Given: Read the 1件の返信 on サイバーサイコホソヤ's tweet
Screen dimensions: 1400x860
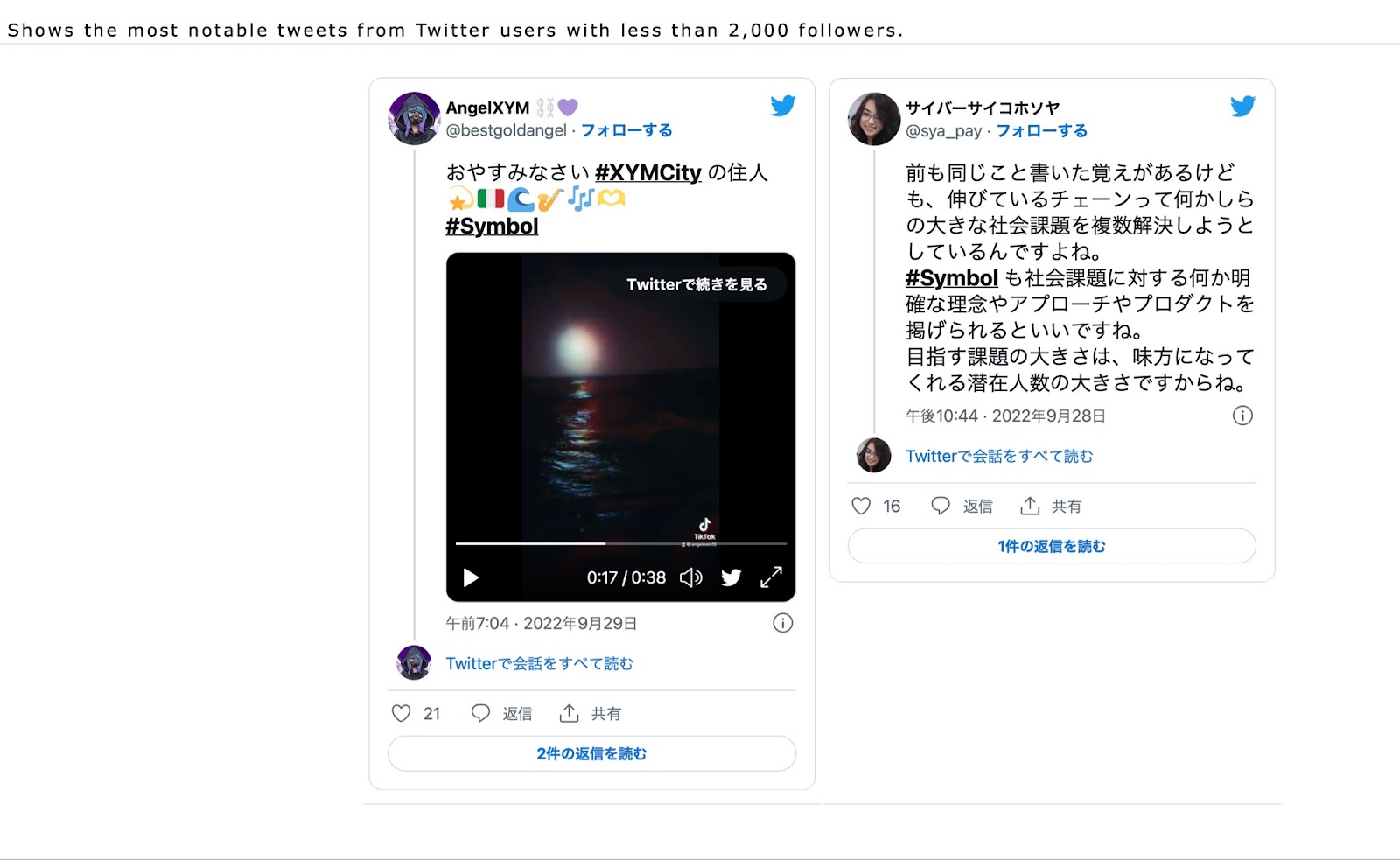Looking at the screenshot, I should pos(1052,546).
